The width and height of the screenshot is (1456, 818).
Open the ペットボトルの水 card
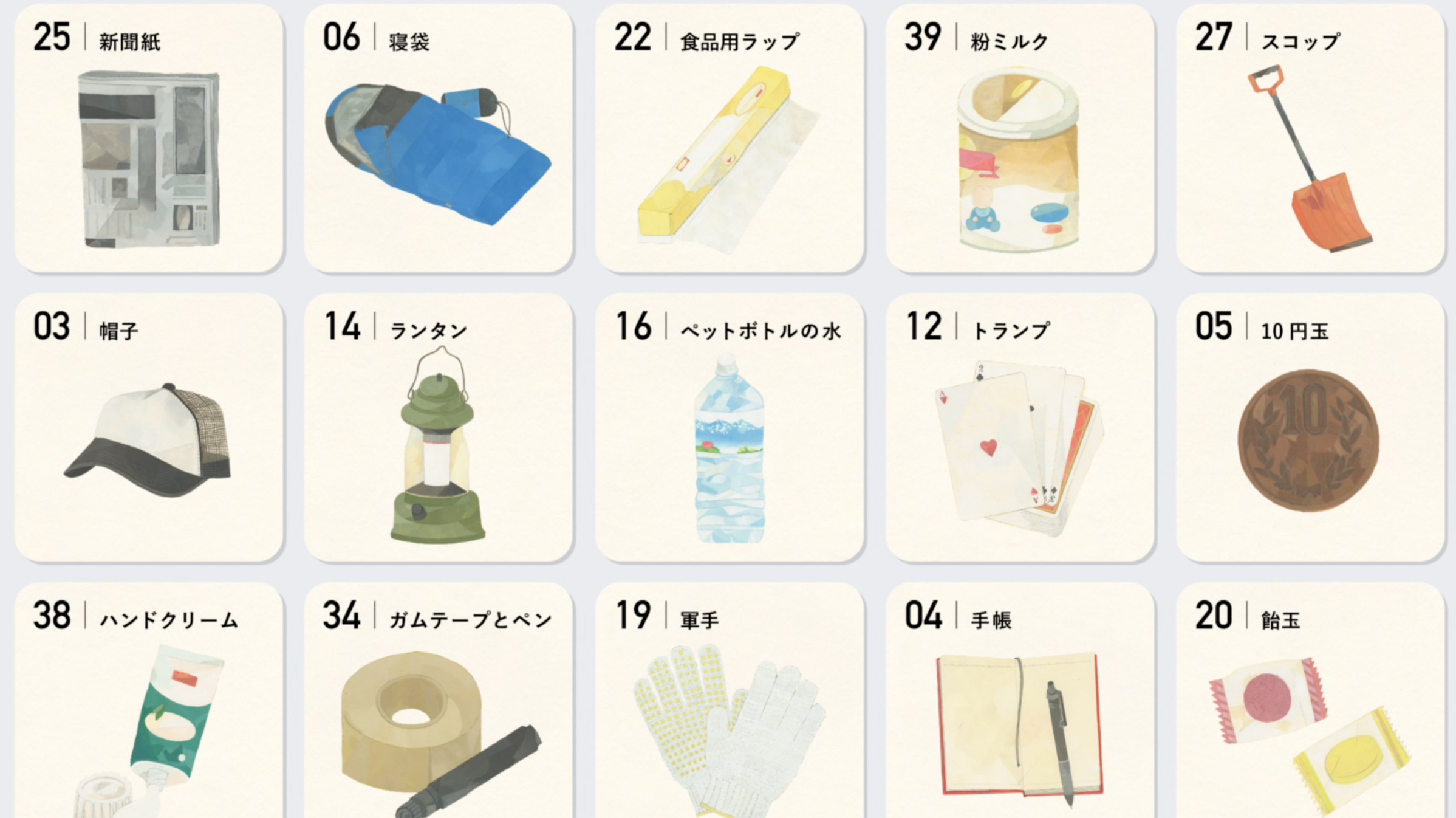729,428
